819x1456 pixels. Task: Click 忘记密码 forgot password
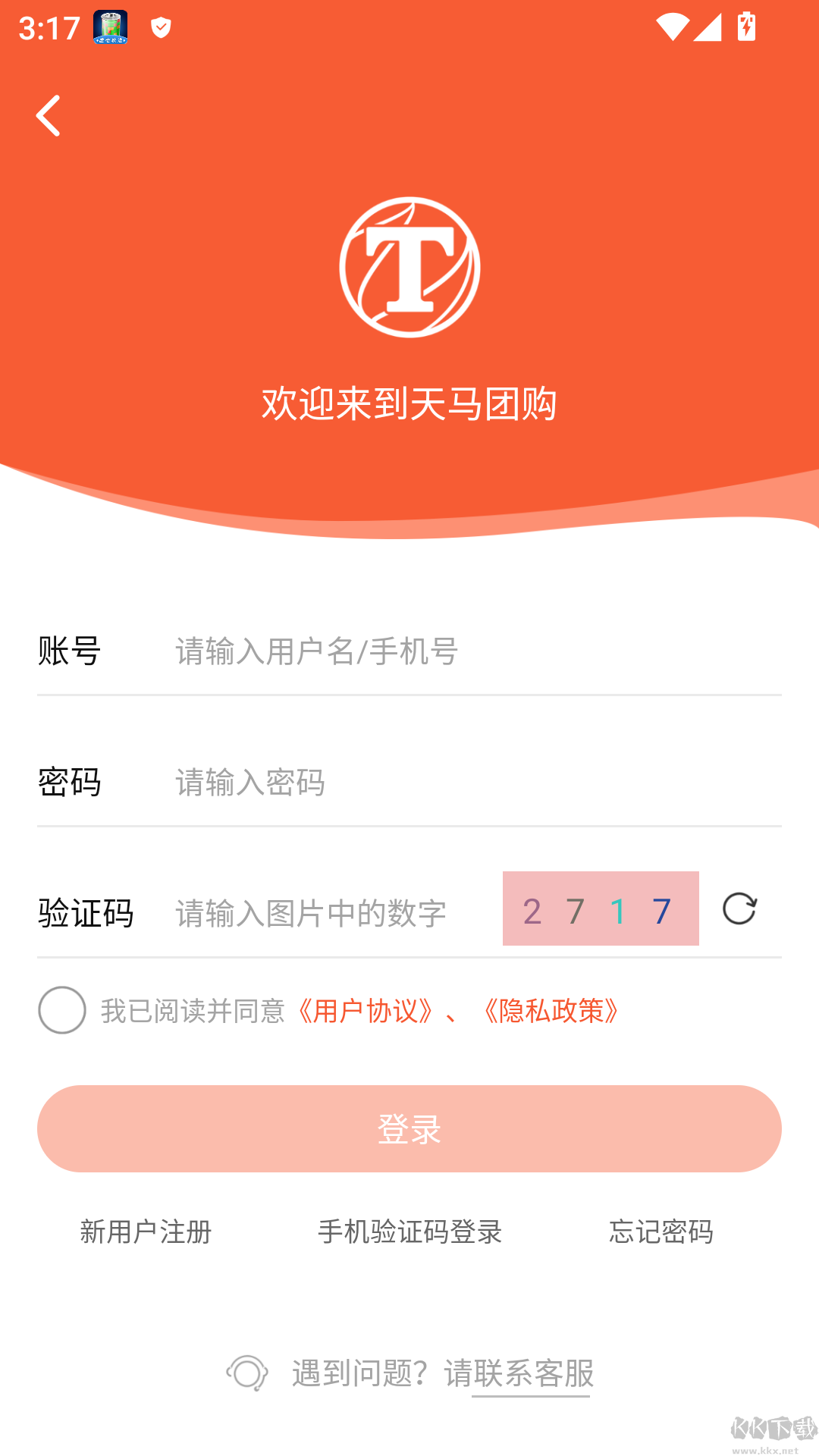[661, 1232]
